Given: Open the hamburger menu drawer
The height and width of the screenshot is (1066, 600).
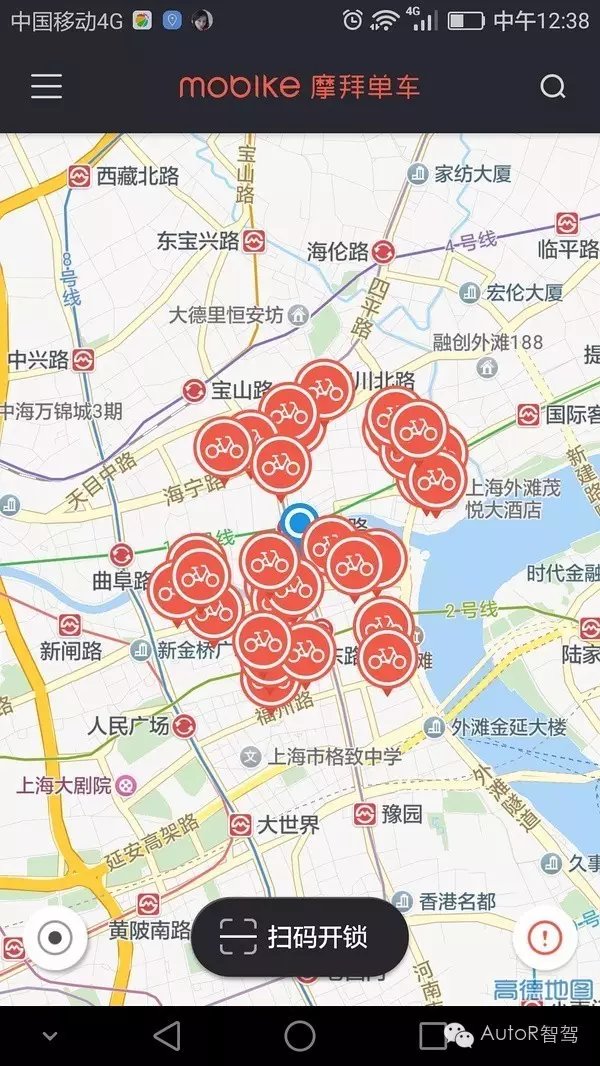Looking at the screenshot, I should click(x=46, y=87).
